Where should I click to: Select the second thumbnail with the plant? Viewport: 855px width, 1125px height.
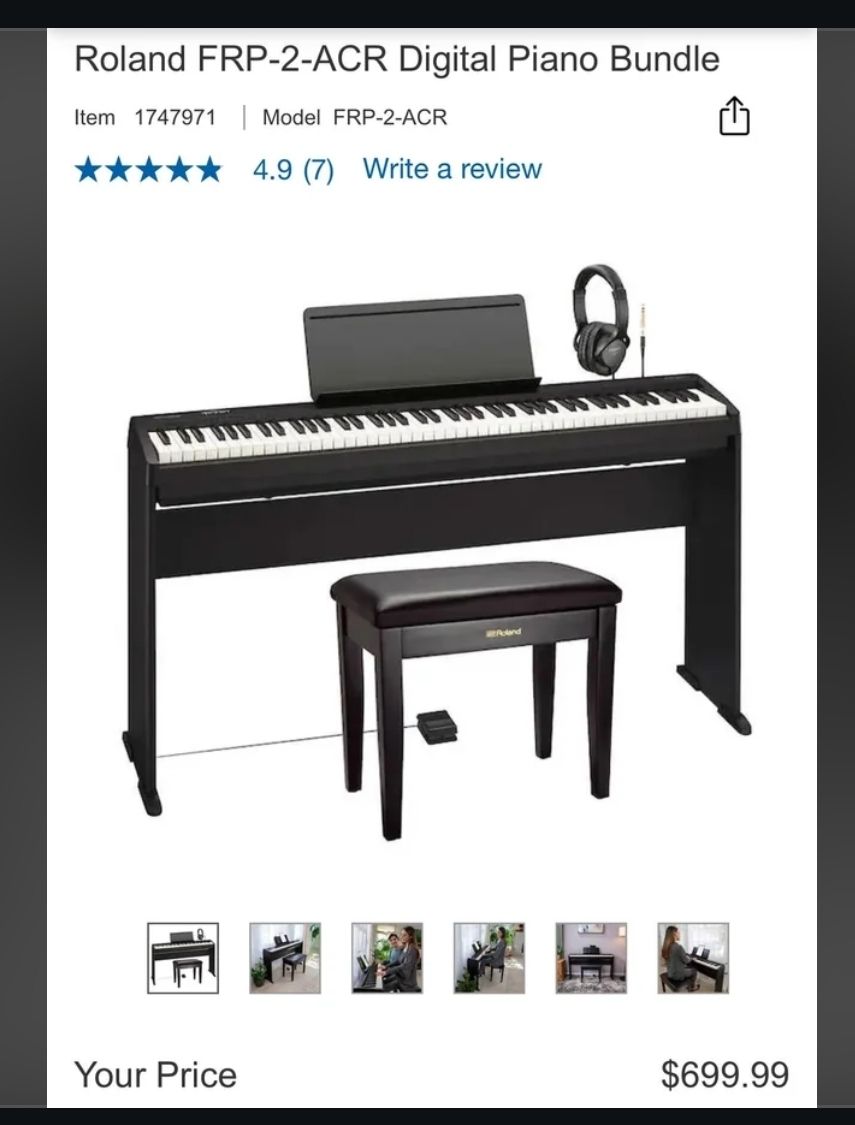[x=285, y=959]
